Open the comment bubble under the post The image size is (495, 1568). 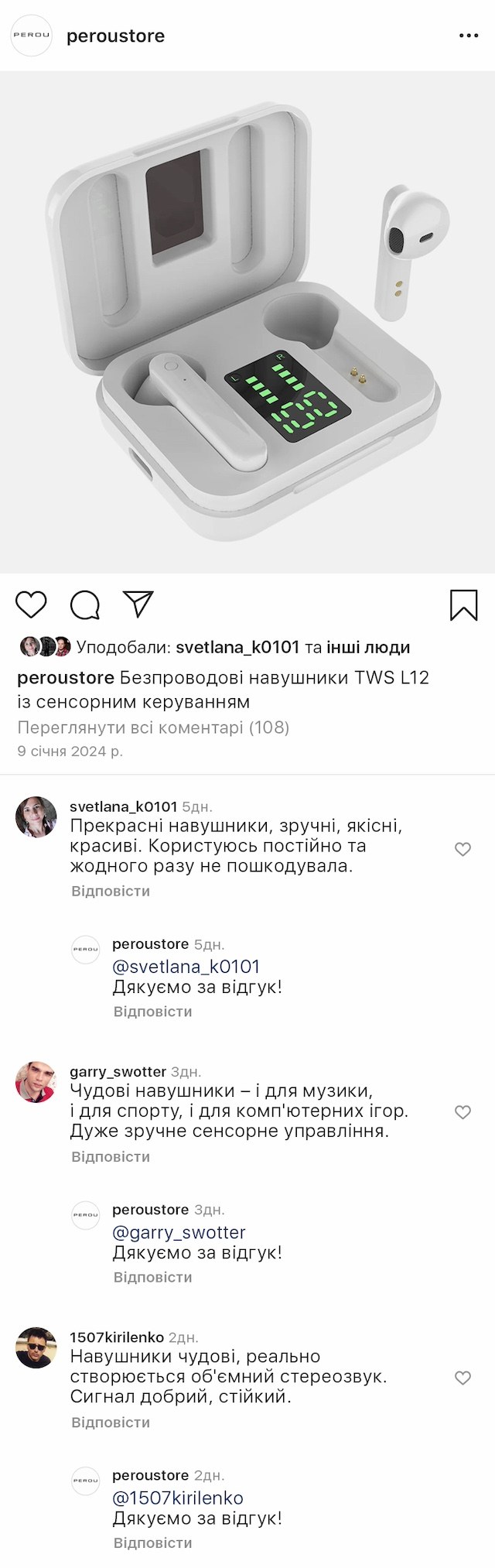tap(85, 604)
